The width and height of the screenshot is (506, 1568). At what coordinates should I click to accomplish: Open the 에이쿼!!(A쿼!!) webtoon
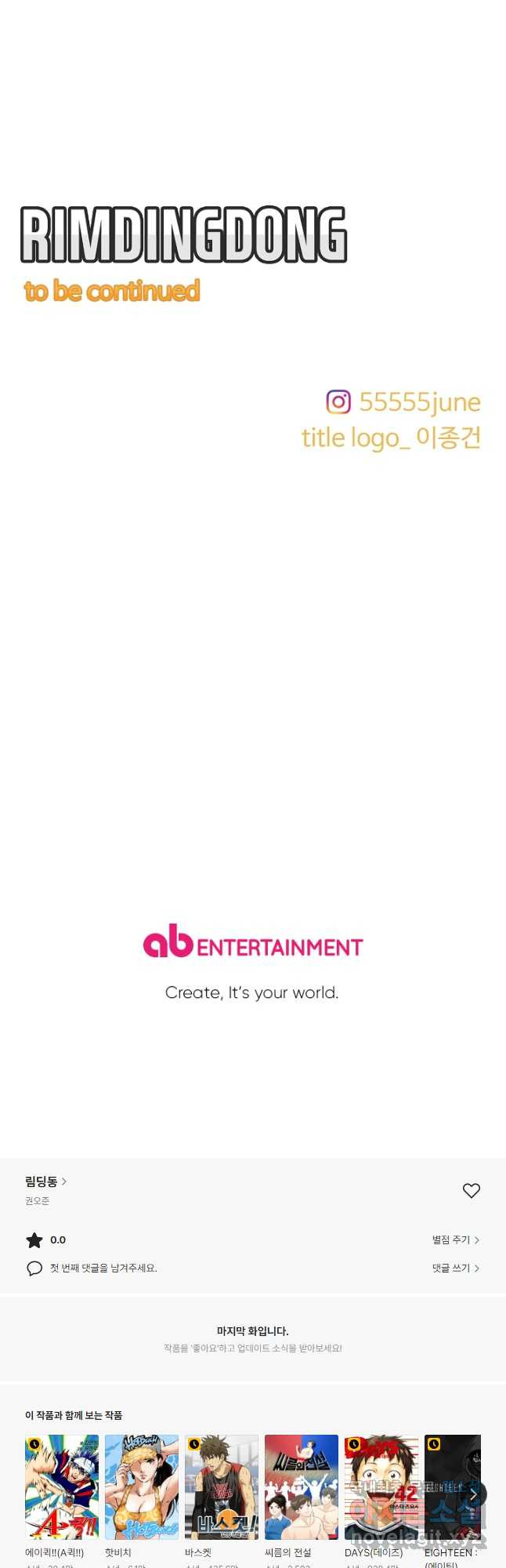[62, 1486]
